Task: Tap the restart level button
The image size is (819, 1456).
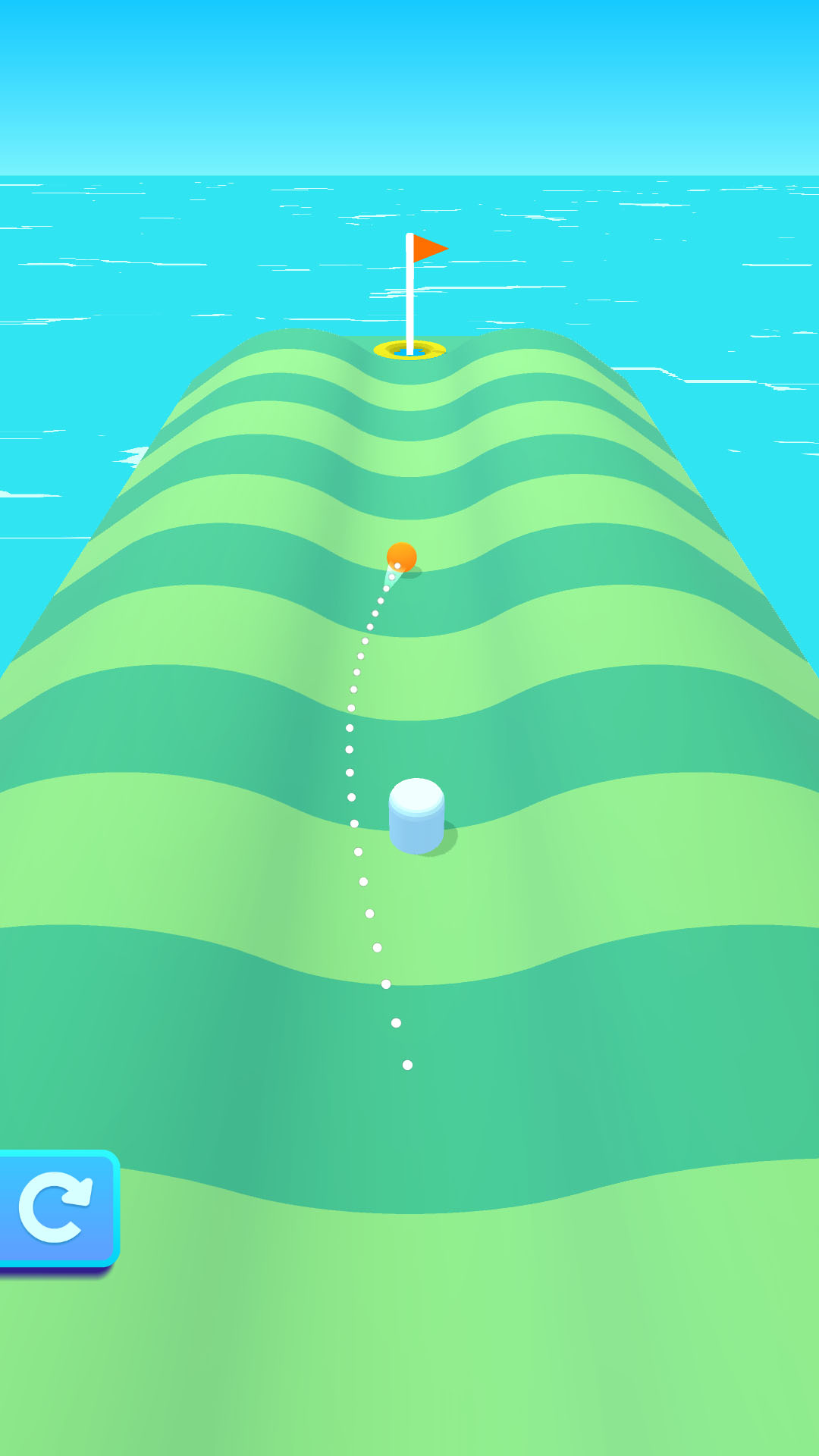Action: (55, 1207)
